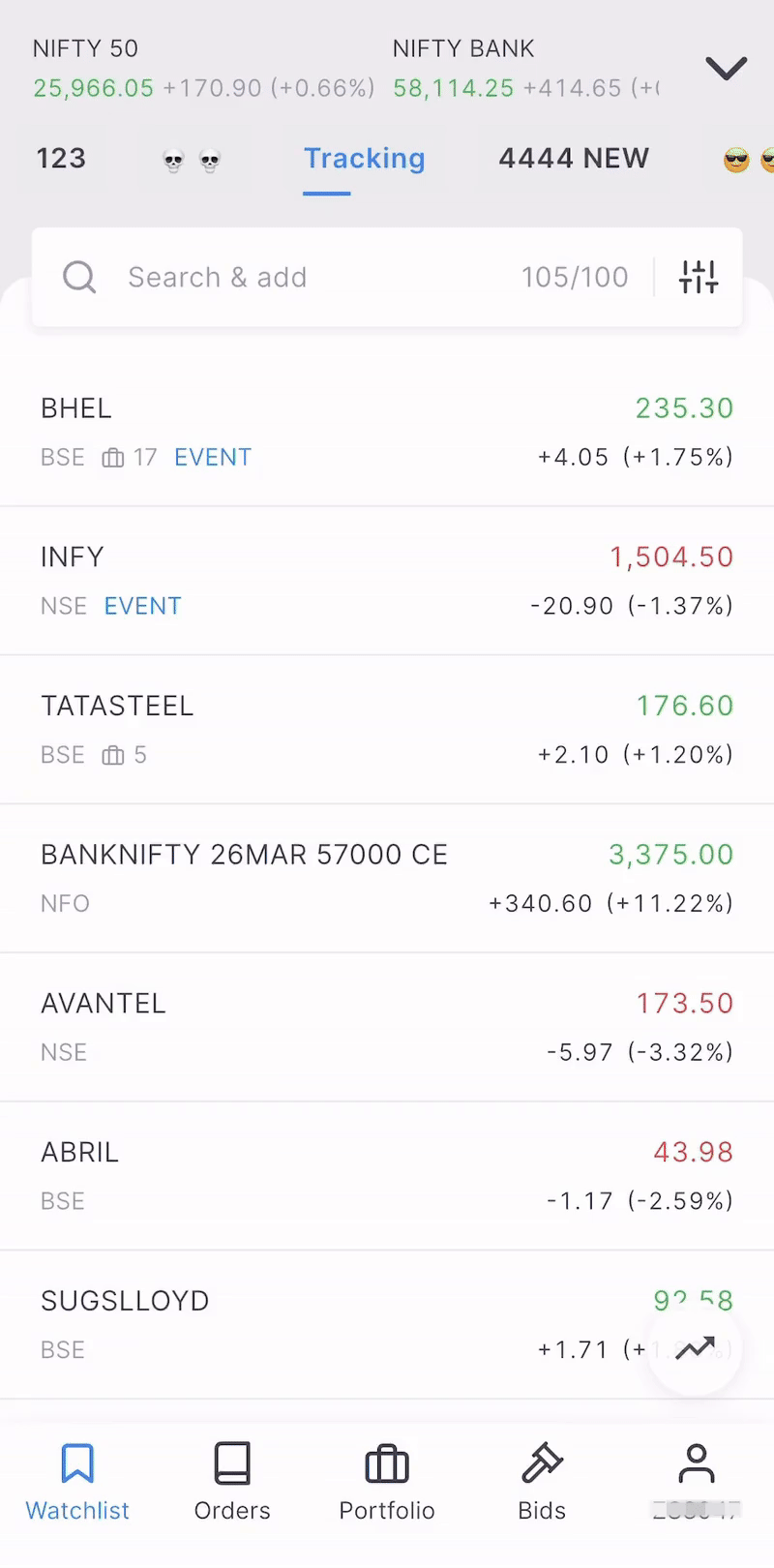This screenshot has width=774, height=1568.
Task: Open the ABRIL stock row
Action: coord(387,1176)
